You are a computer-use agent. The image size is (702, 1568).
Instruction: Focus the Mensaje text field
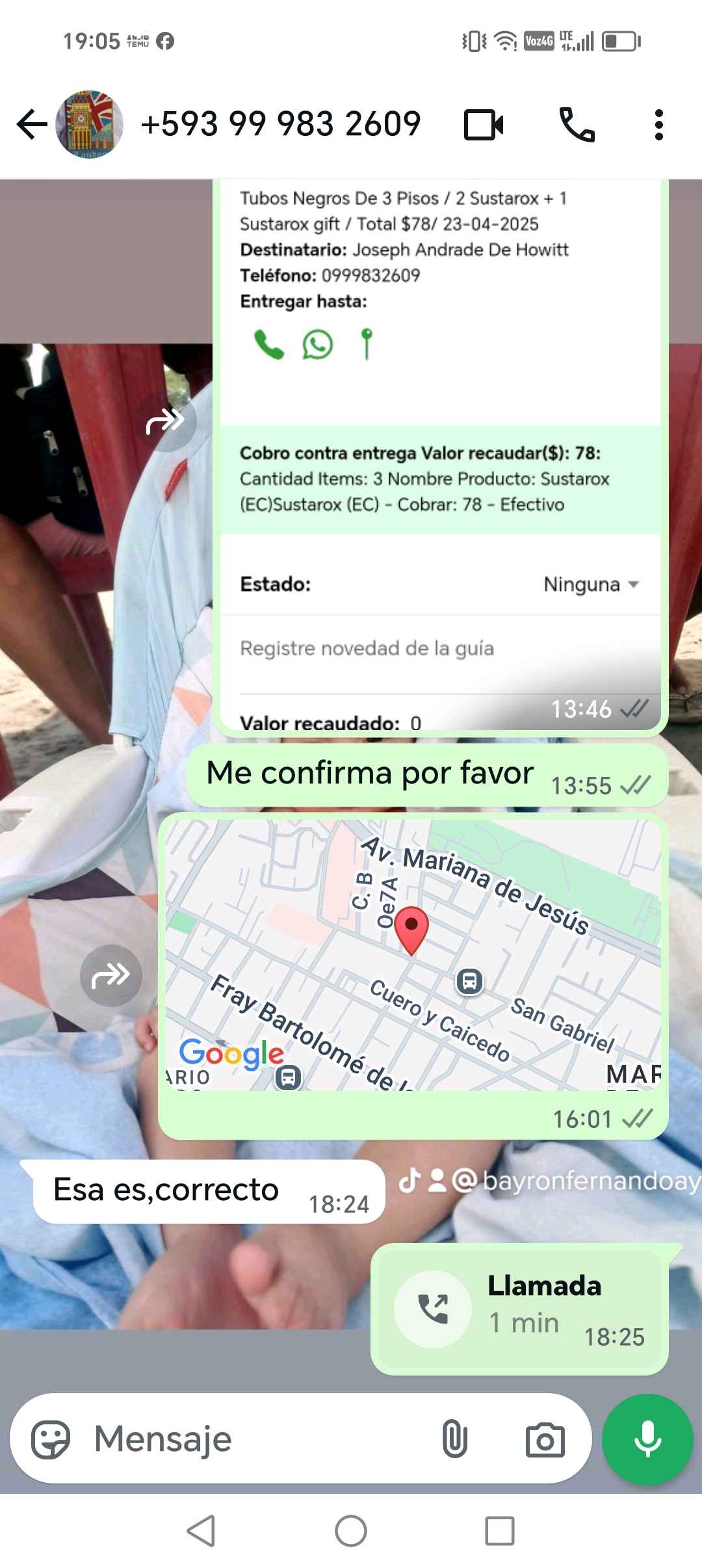(x=260, y=1439)
